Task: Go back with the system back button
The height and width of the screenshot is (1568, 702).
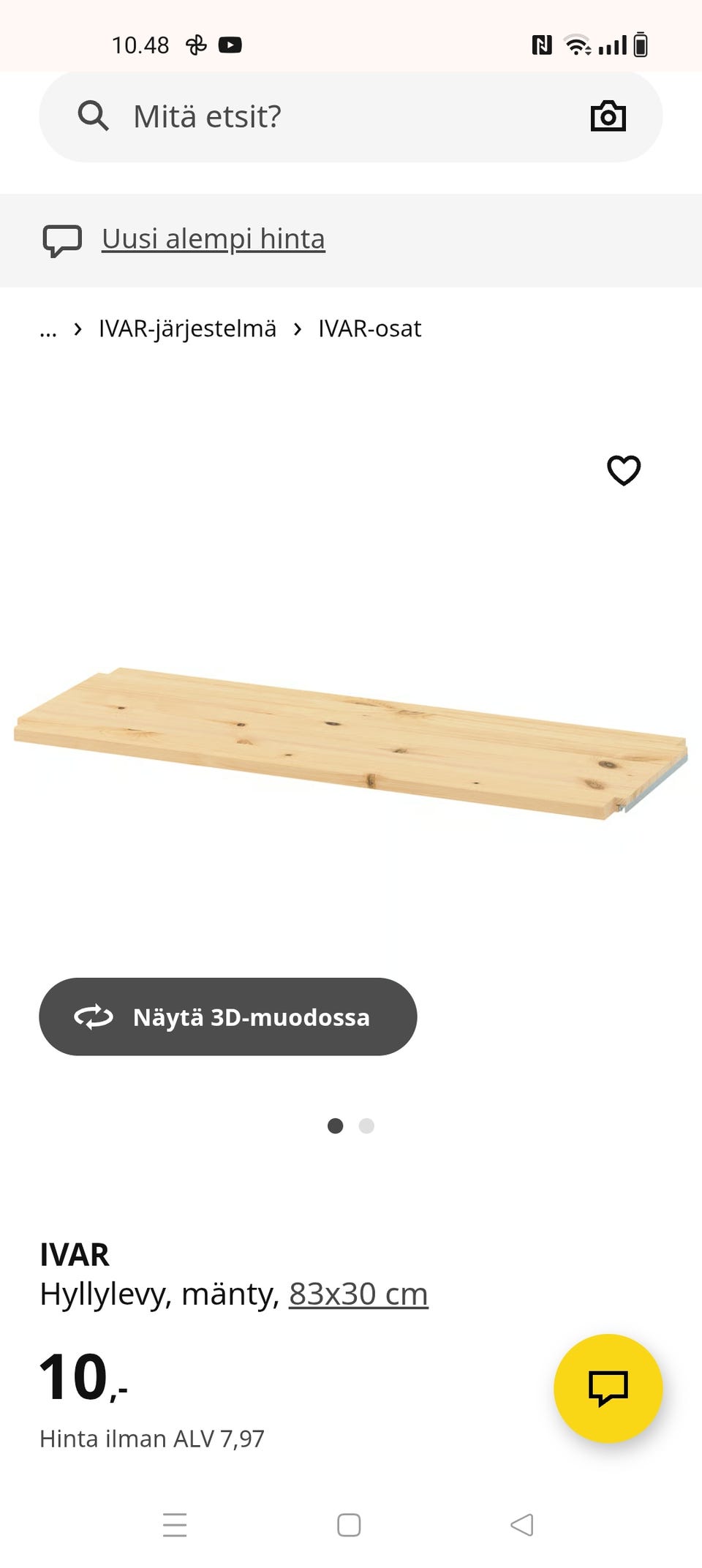Action: coord(522,1525)
